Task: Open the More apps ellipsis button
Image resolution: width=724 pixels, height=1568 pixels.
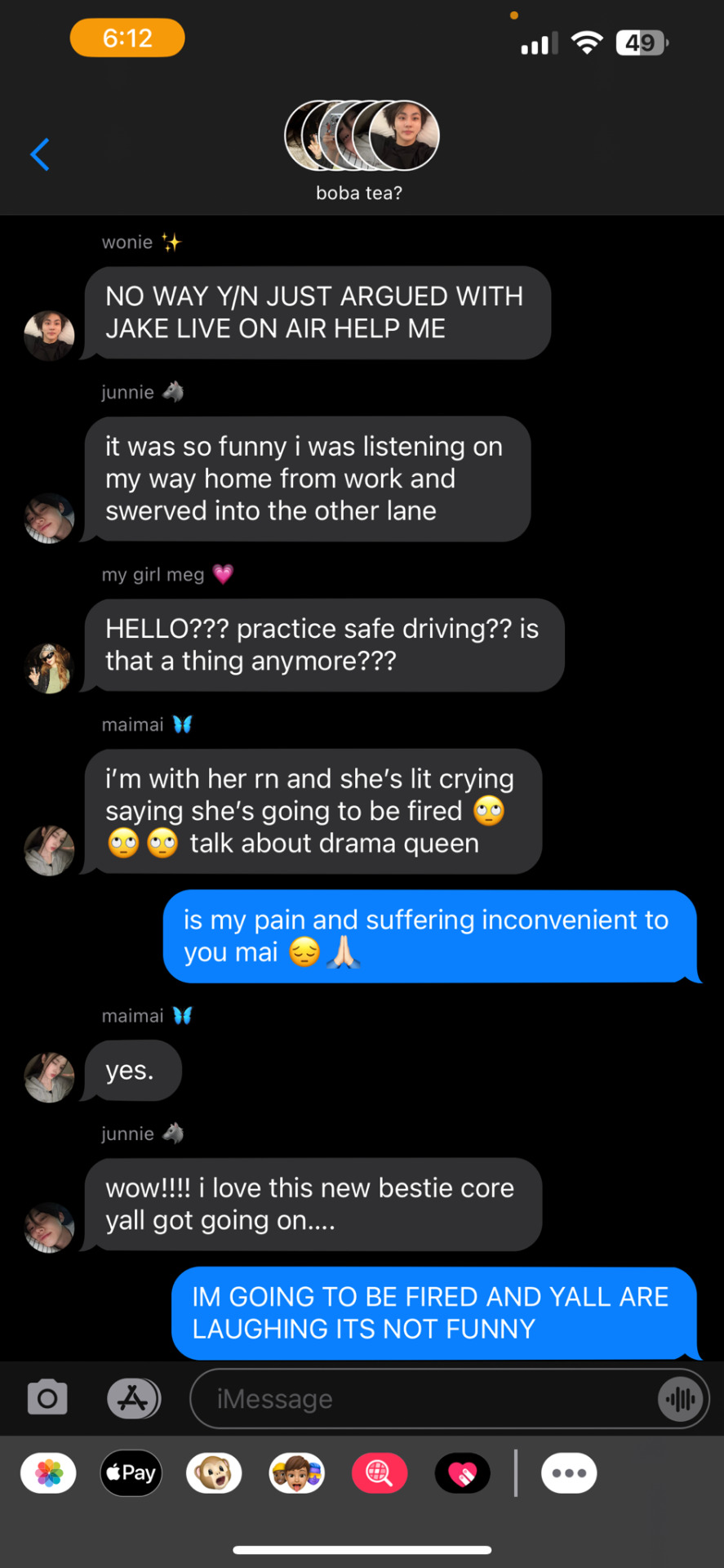Action: tap(569, 1473)
